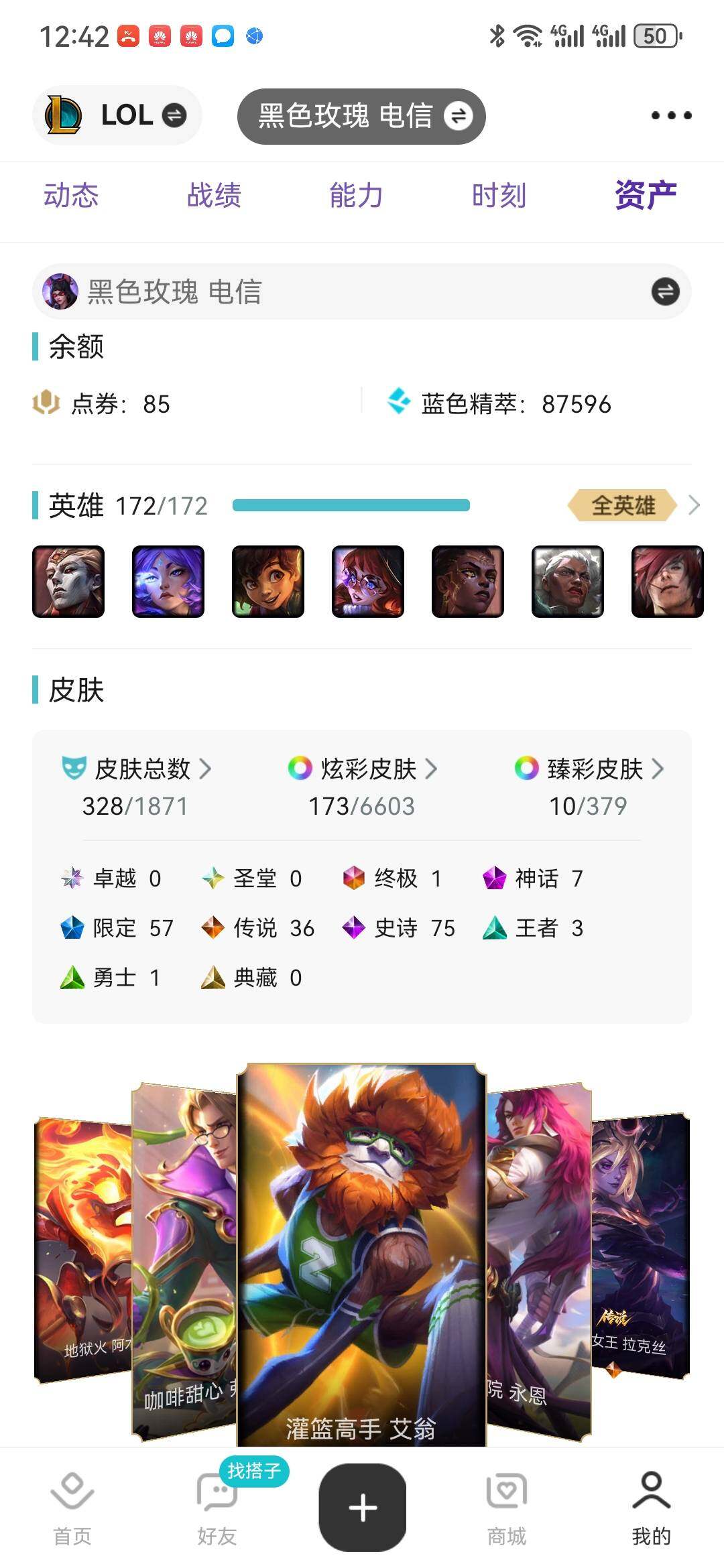Screen dimensions: 724x1568
Task: Tap the plus button to create
Action: 362,1508
